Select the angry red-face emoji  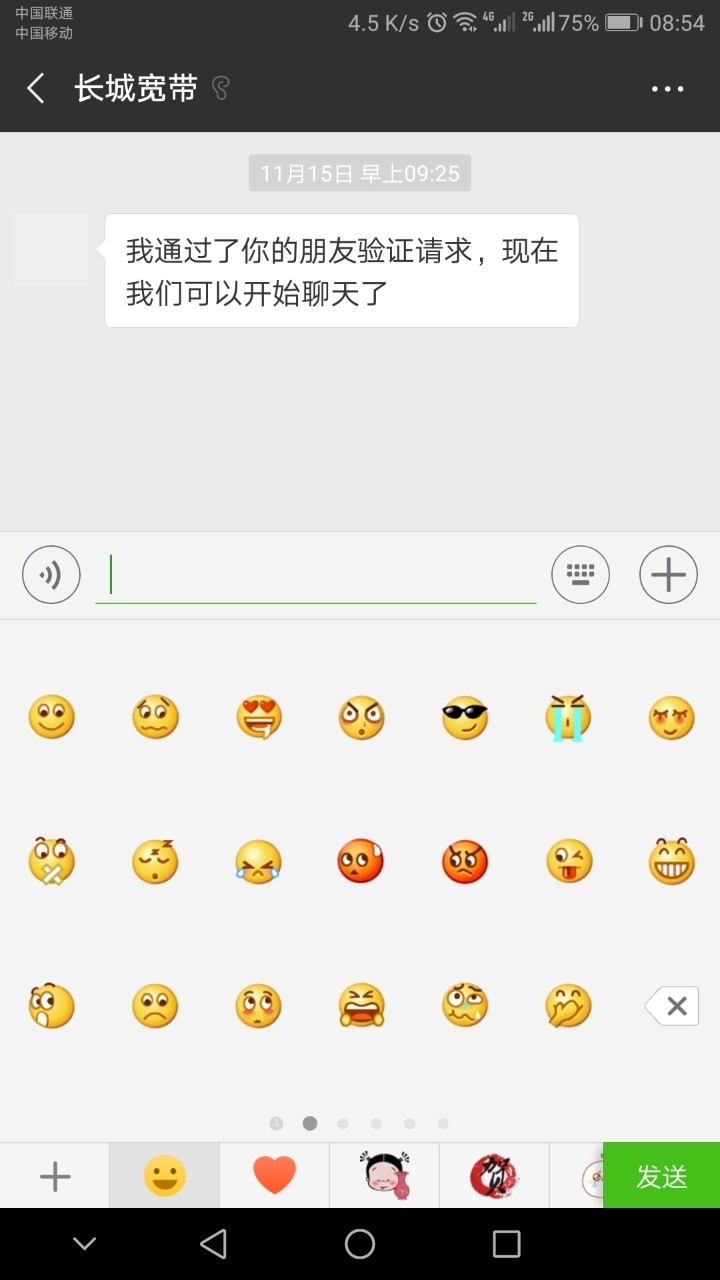(x=465, y=861)
